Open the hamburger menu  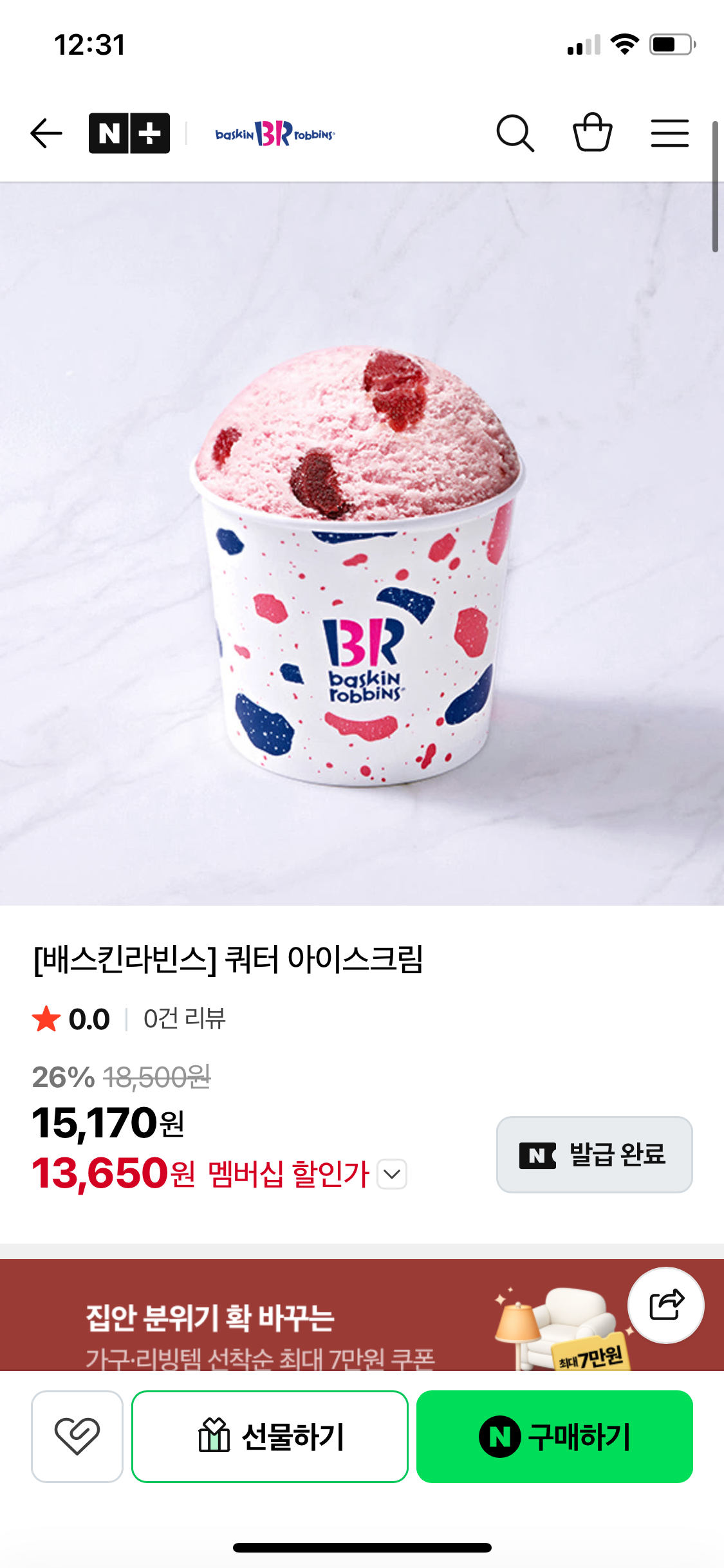669,133
